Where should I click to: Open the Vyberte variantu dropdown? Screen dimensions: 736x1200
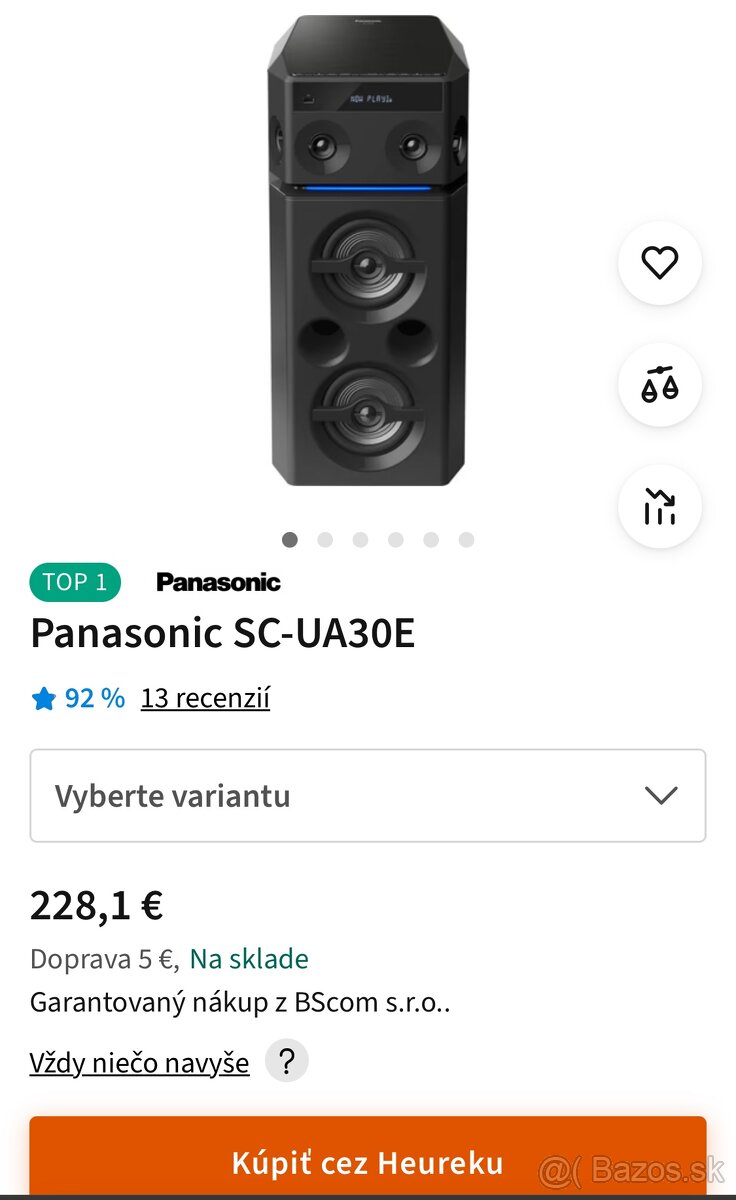[x=368, y=795]
